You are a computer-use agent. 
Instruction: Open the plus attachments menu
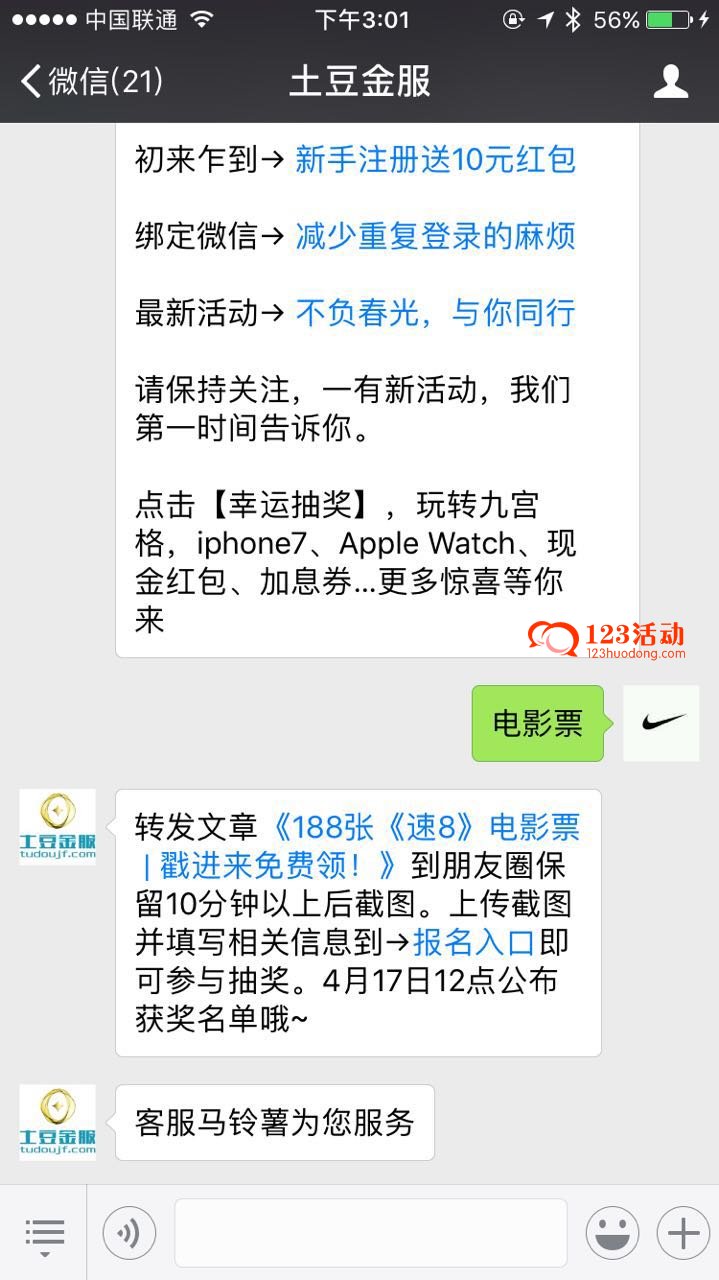[x=683, y=1234]
